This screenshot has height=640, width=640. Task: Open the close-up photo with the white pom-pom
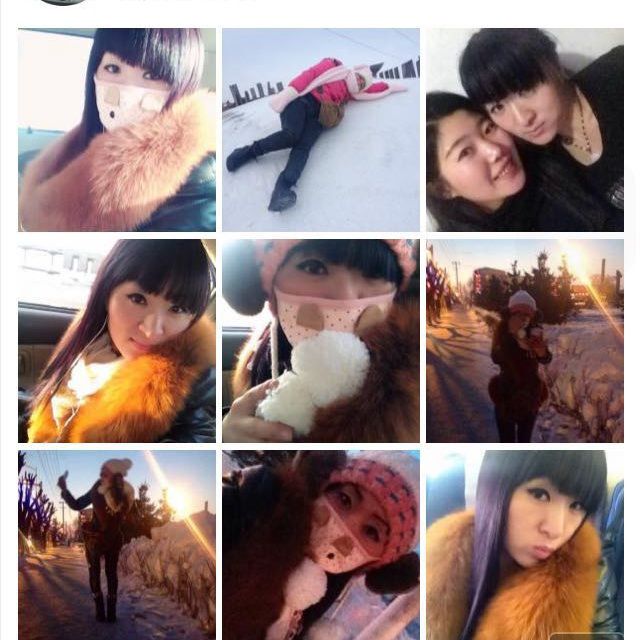pos(321,341)
